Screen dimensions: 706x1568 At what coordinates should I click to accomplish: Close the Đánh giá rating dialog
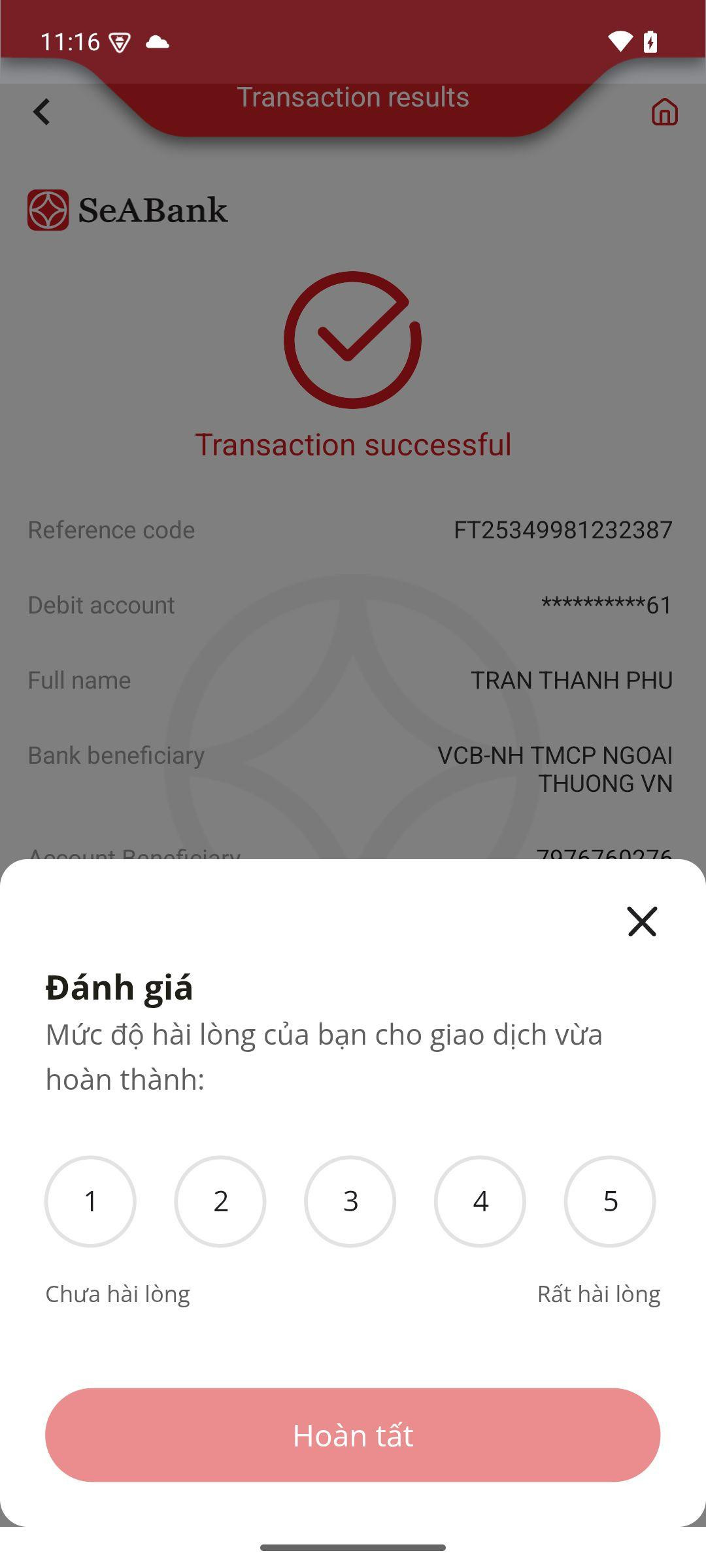point(642,921)
